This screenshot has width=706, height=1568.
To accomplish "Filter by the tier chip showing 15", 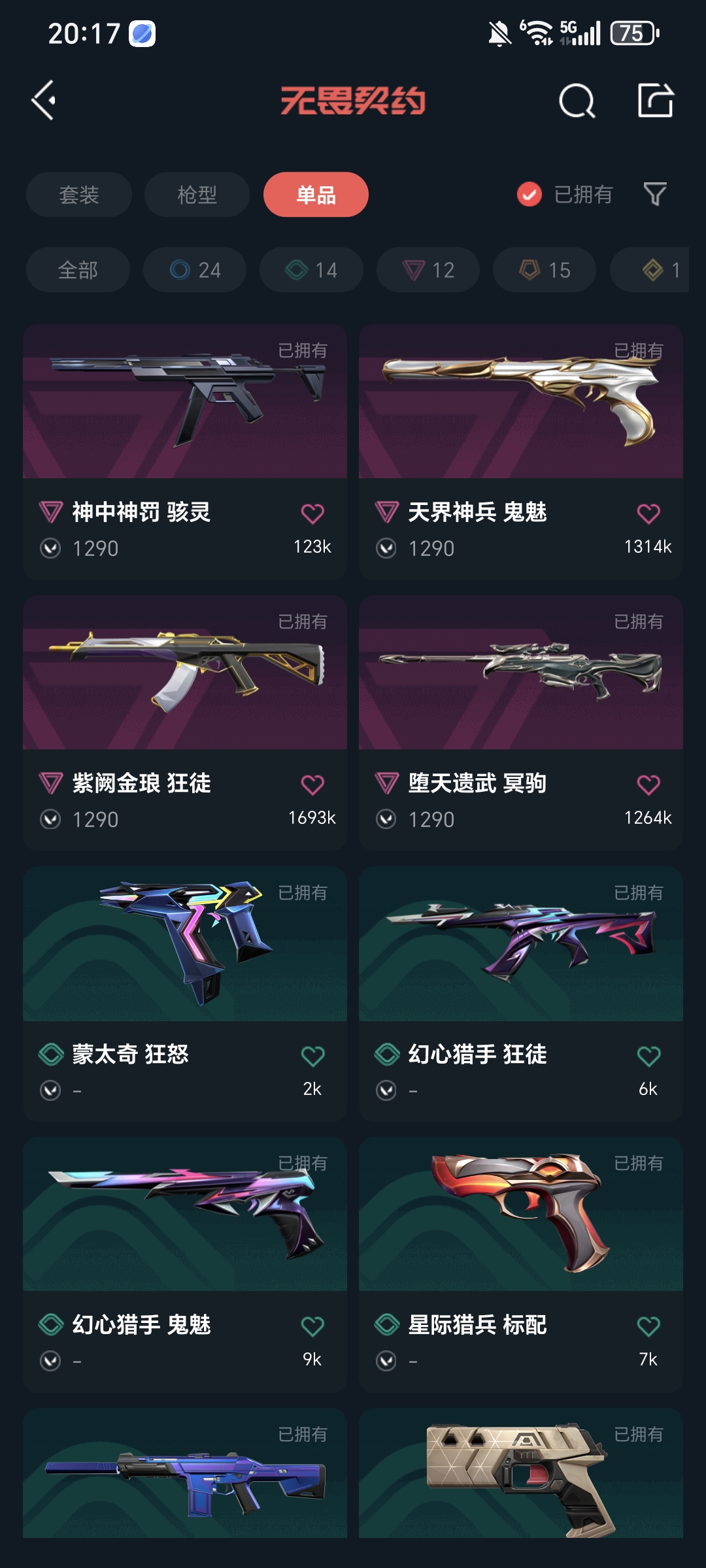I will point(545,270).
